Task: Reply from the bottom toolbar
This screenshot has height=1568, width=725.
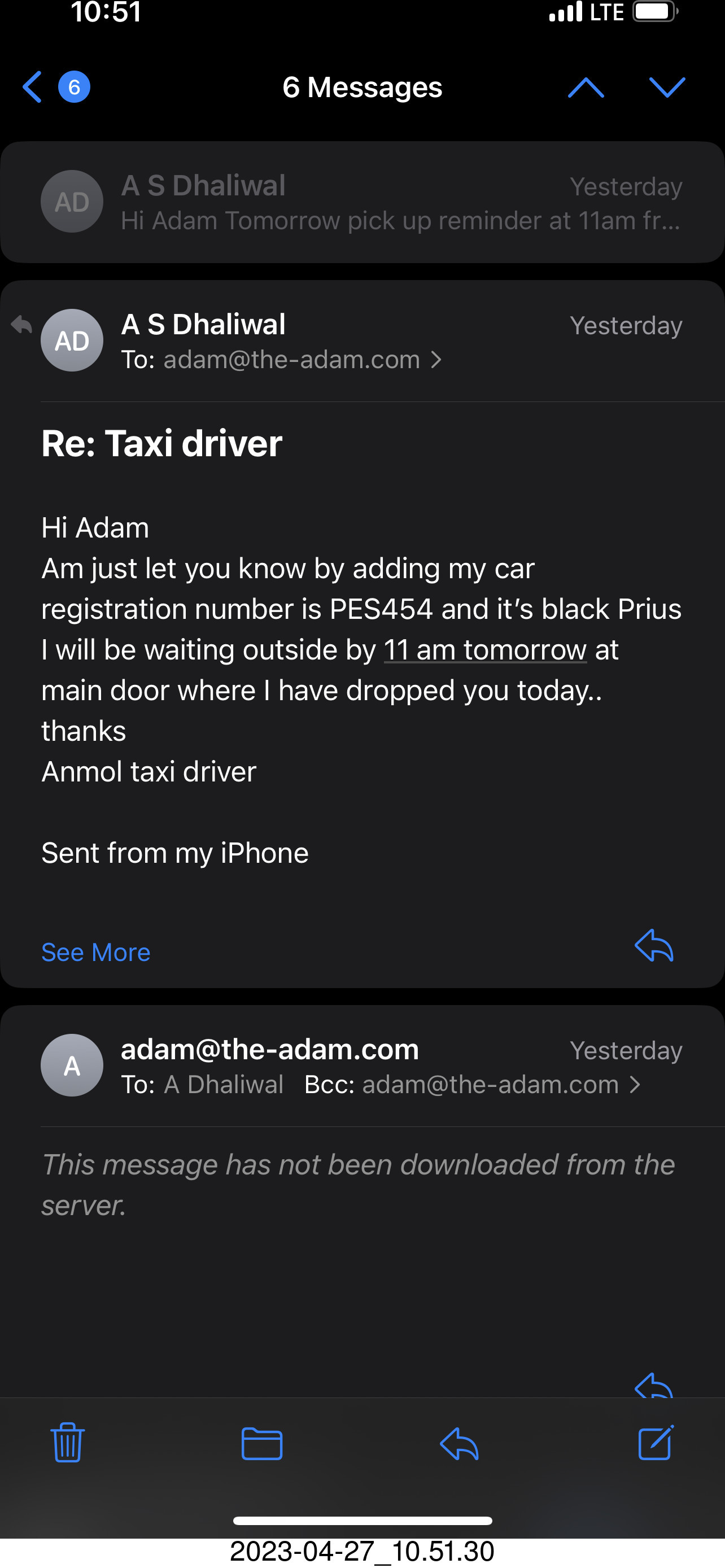Action: click(459, 1443)
